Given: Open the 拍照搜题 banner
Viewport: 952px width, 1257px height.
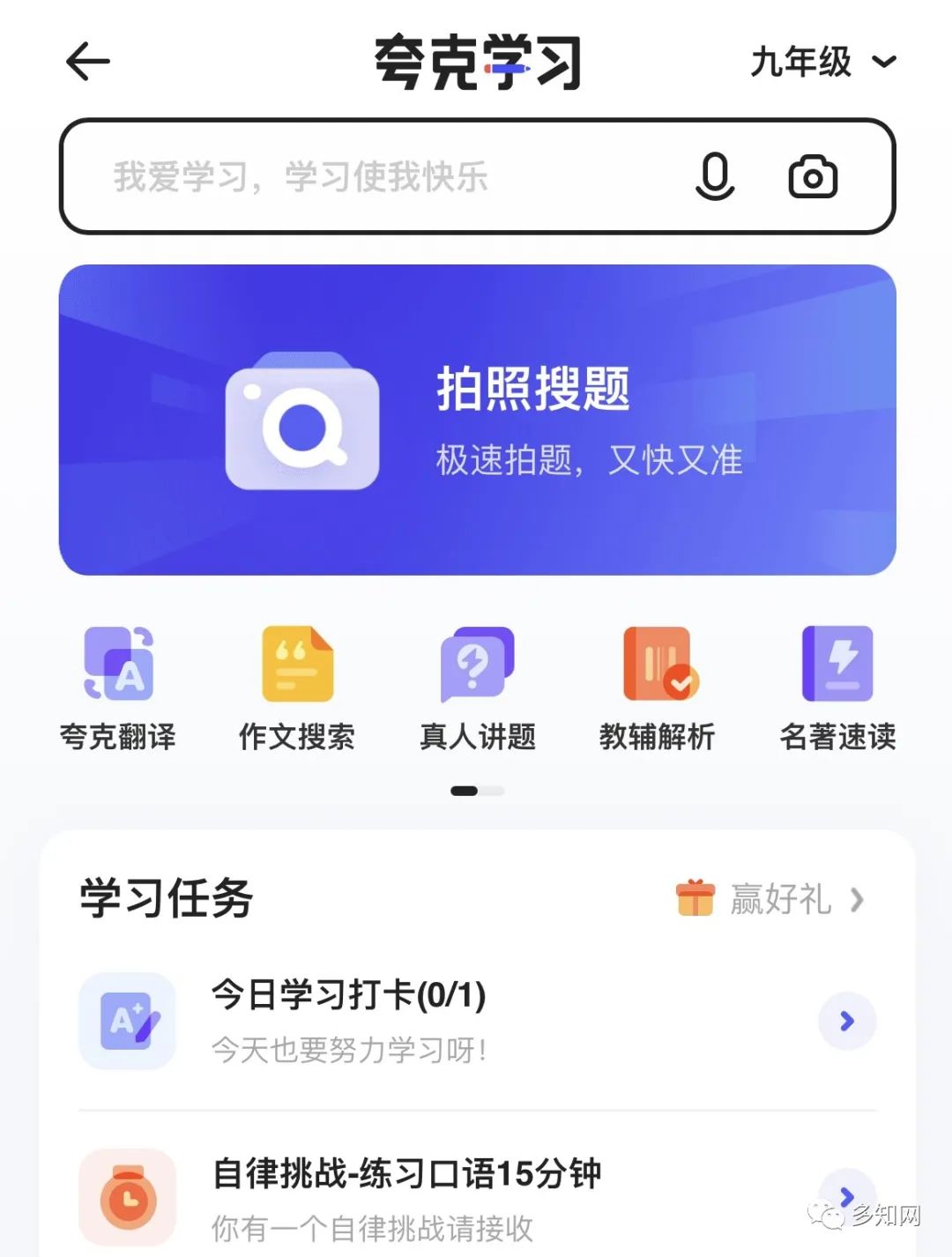Looking at the screenshot, I should point(477,420).
